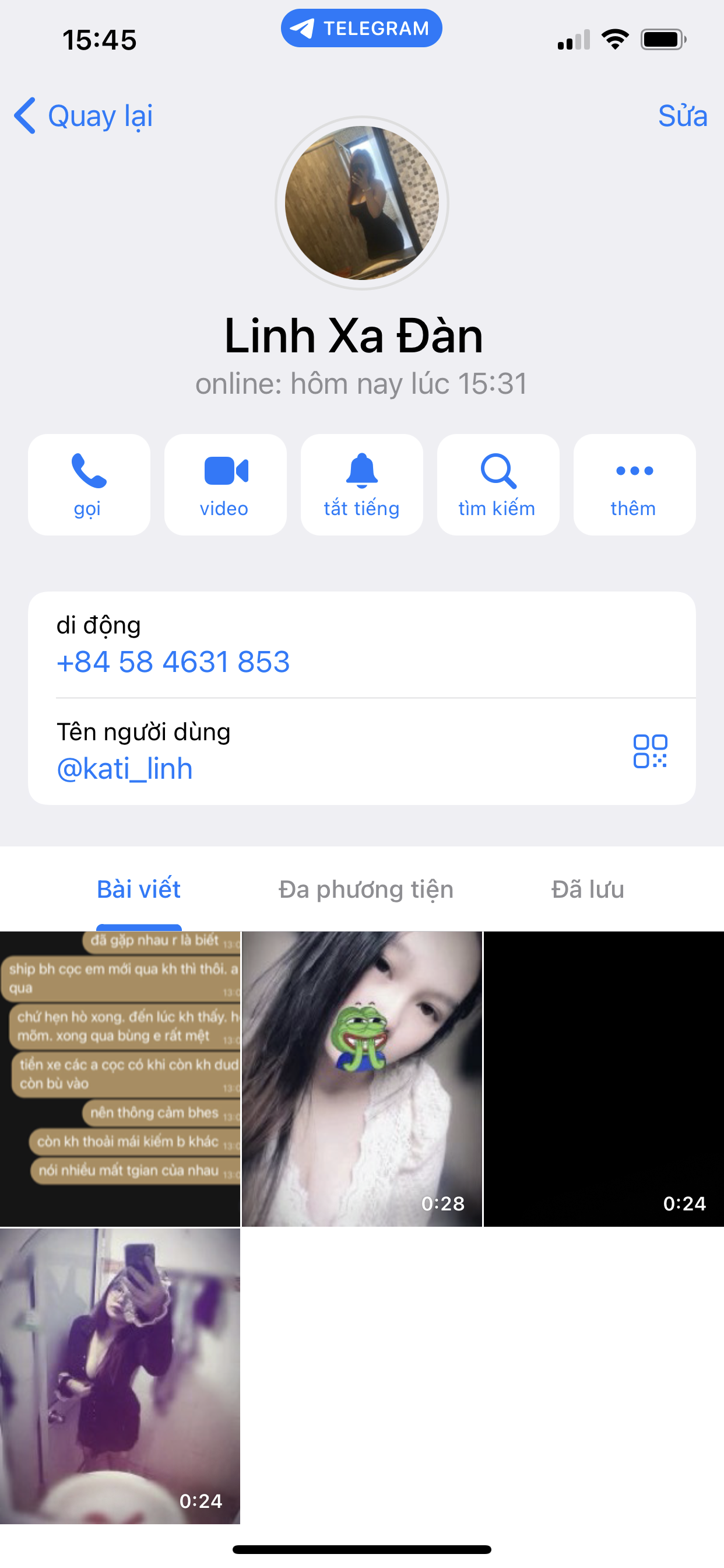Go back with Quay lại
This screenshot has height=1568, width=724.
[83, 116]
